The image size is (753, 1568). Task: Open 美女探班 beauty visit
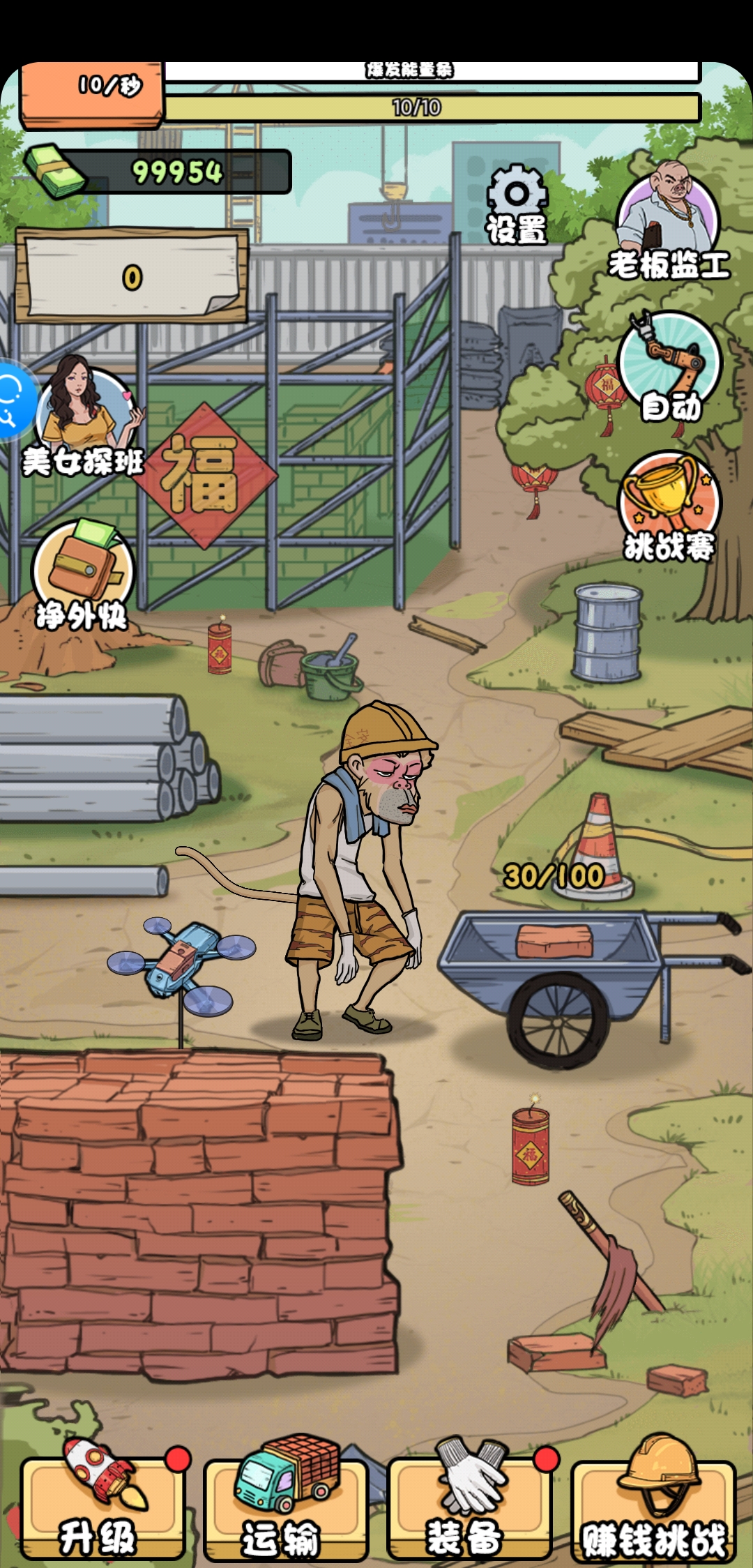tap(84, 419)
